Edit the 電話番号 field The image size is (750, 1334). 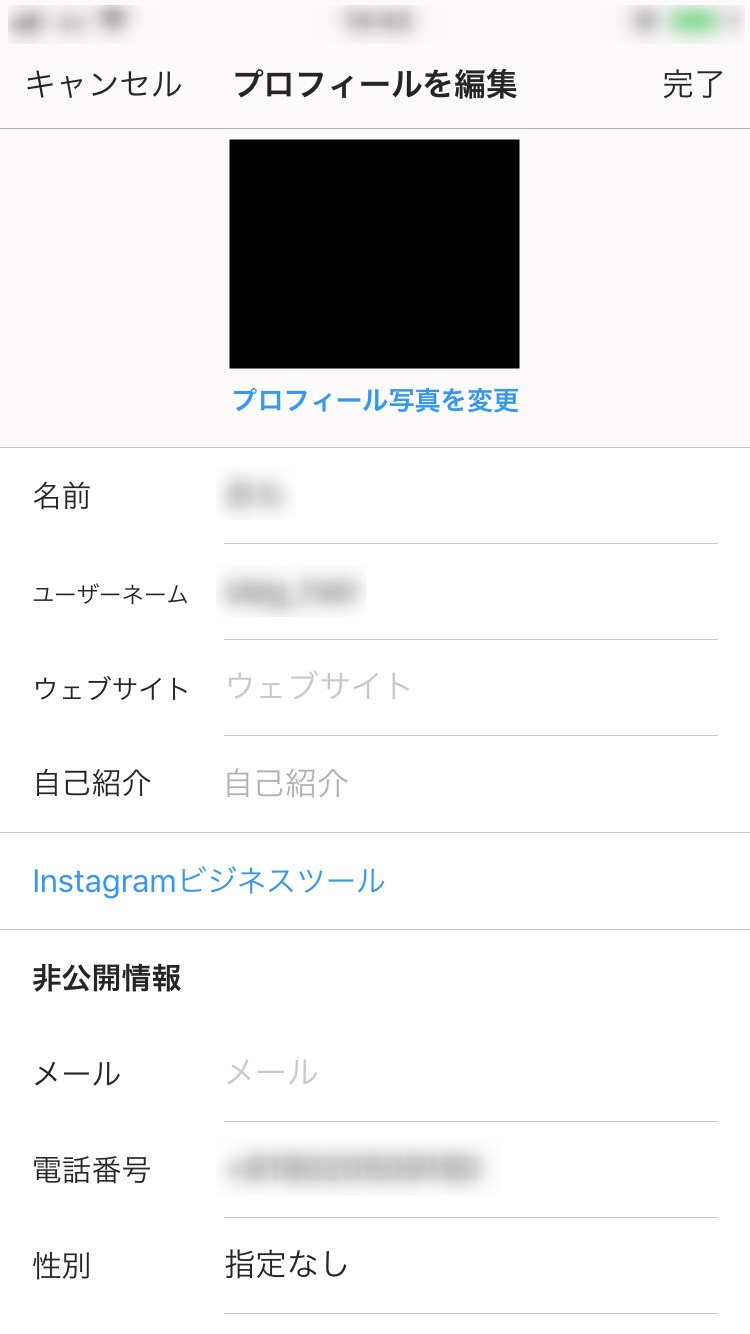[x=470, y=1168]
